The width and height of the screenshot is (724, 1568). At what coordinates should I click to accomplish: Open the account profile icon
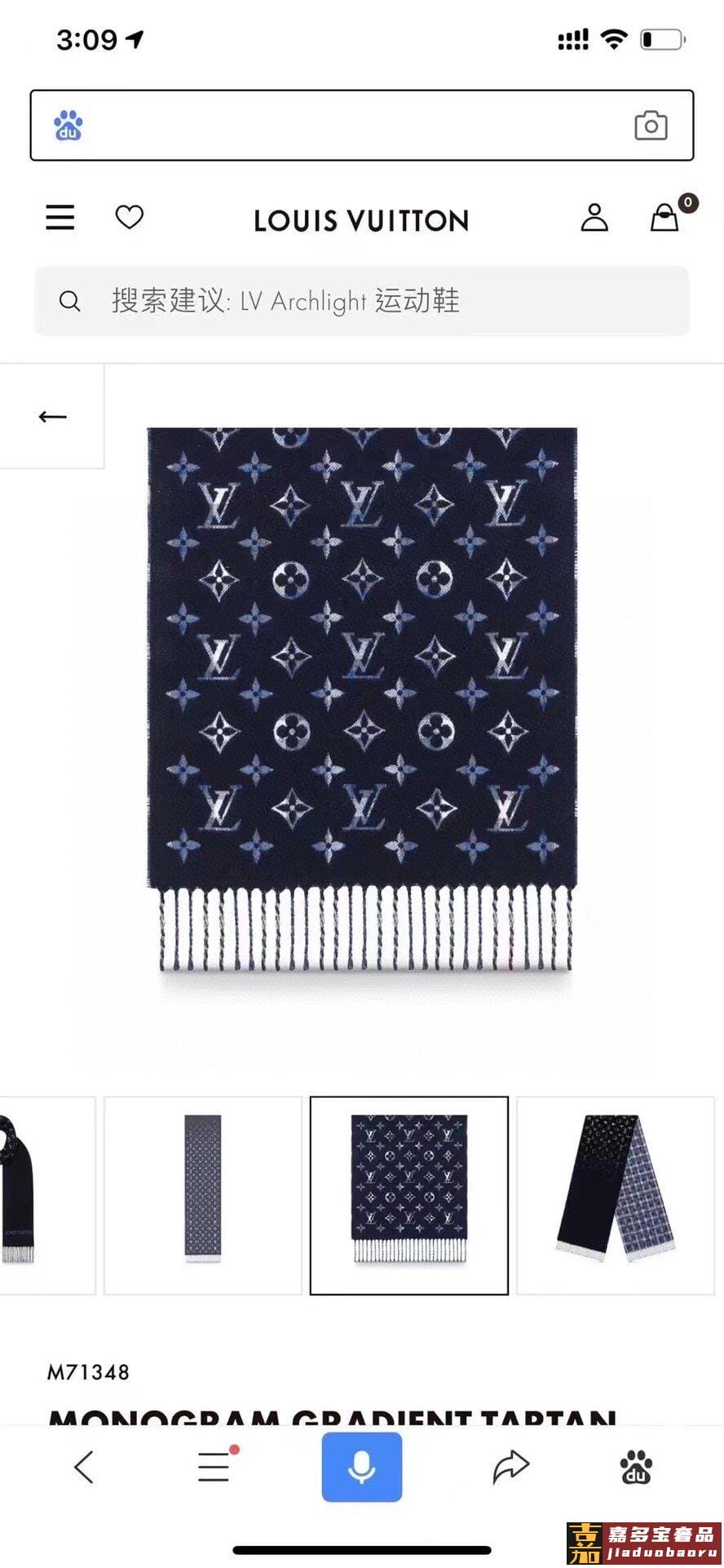(x=594, y=218)
